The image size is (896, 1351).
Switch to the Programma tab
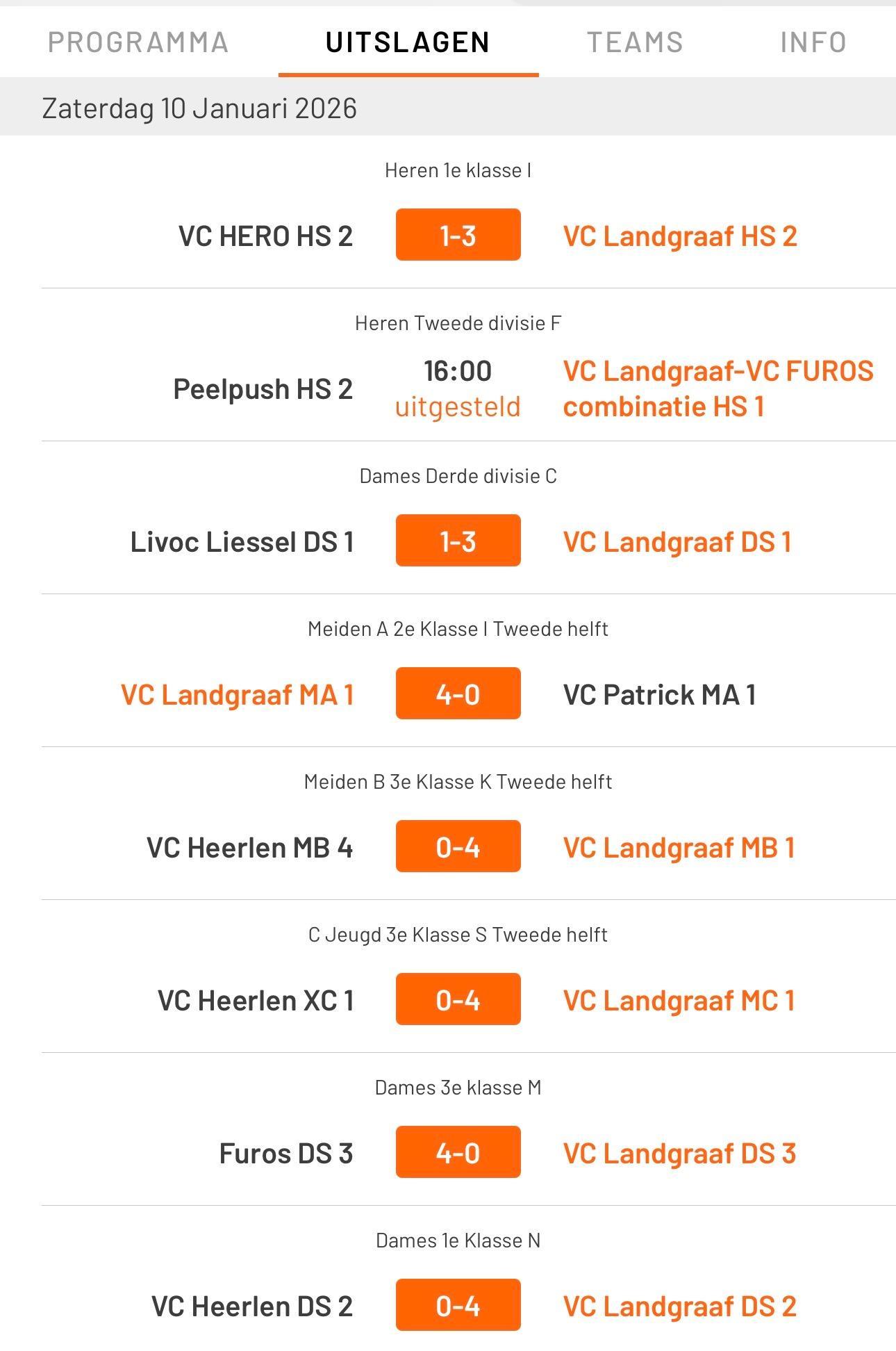click(x=138, y=42)
